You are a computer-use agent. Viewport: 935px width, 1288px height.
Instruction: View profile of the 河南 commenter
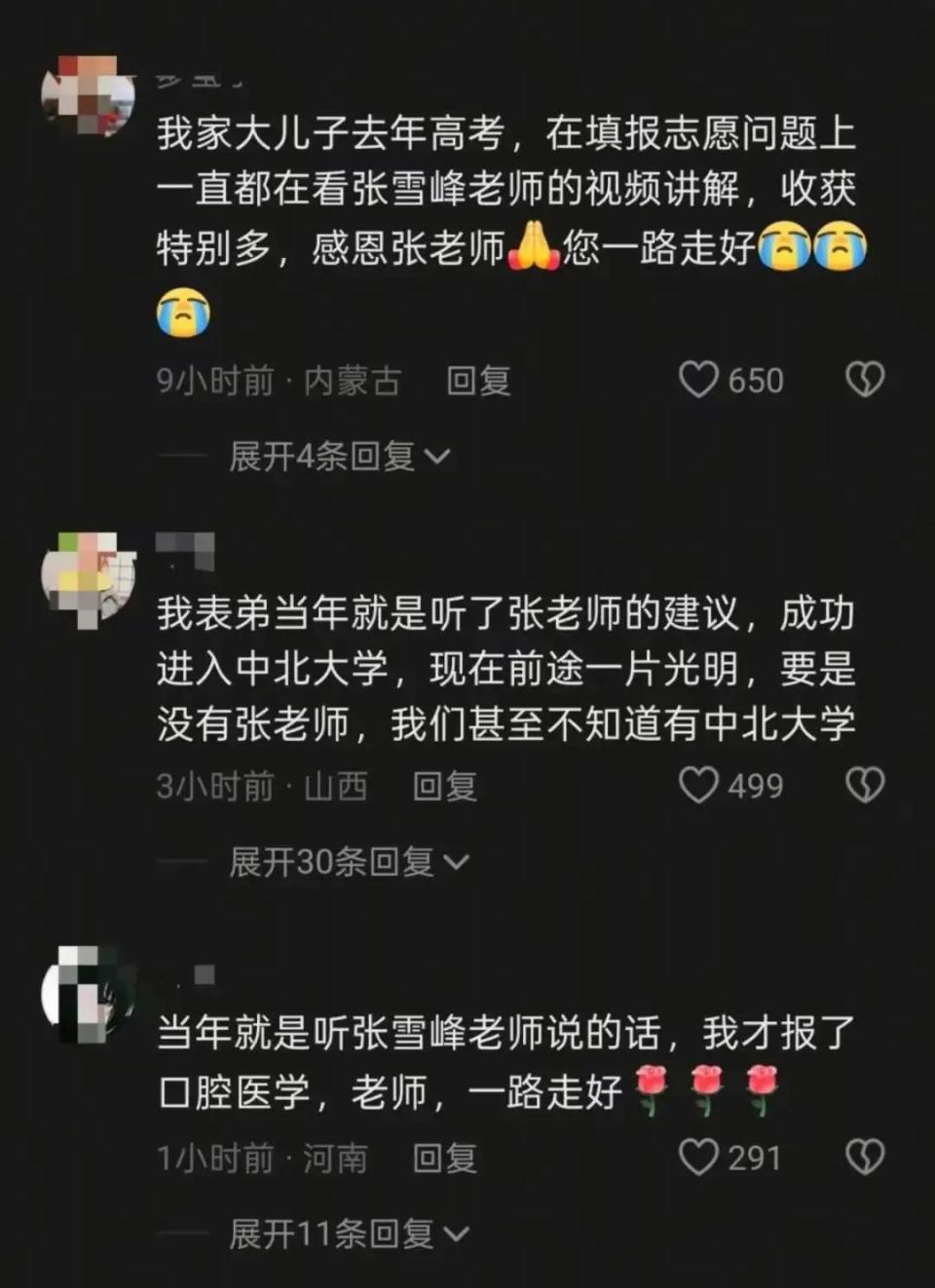(88, 991)
